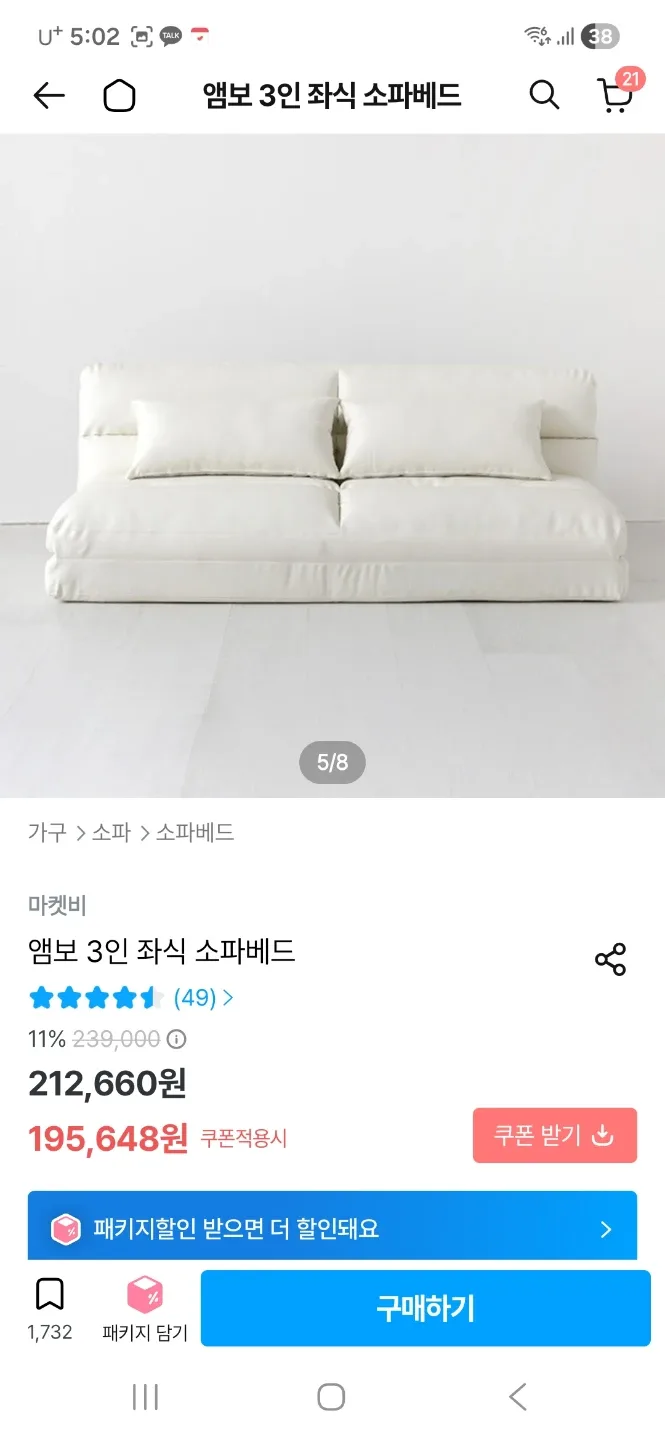Open the 패키지할인 discount banner
The width and height of the screenshot is (665, 1440).
pos(332,1228)
